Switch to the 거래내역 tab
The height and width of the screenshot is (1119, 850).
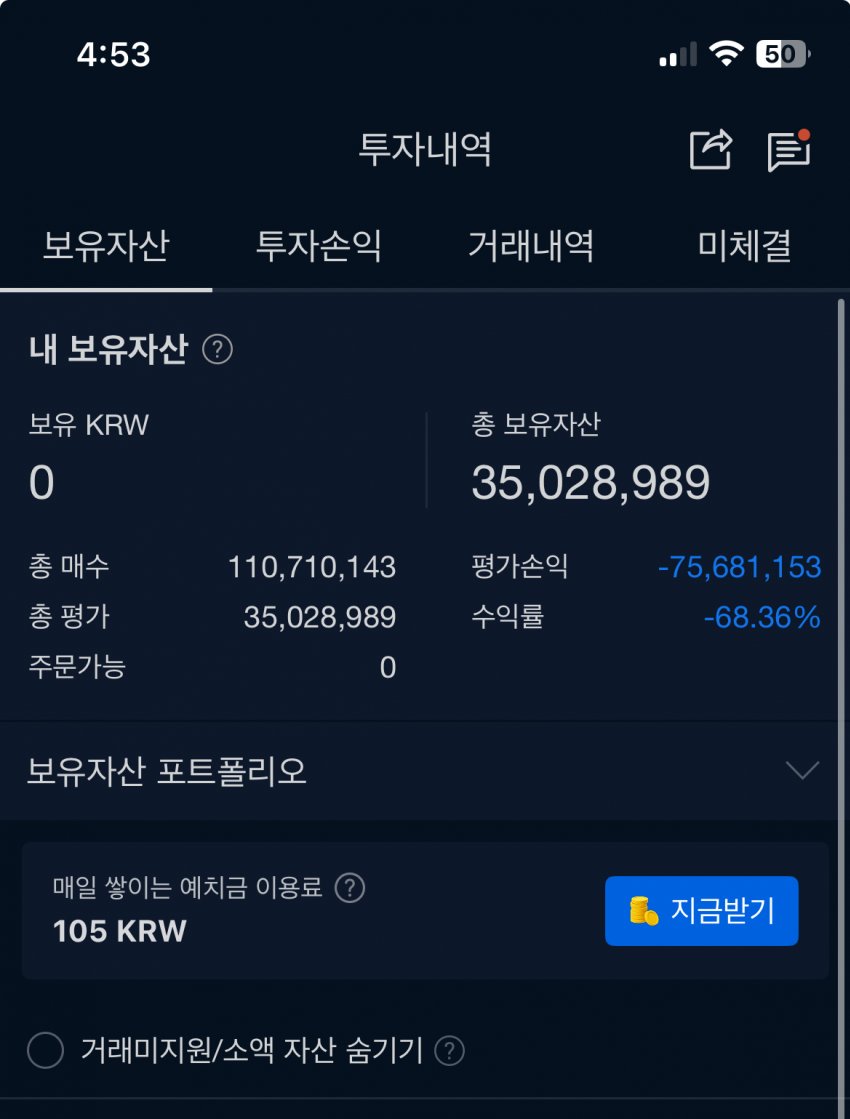pyautogui.click(x=531, y=246)
